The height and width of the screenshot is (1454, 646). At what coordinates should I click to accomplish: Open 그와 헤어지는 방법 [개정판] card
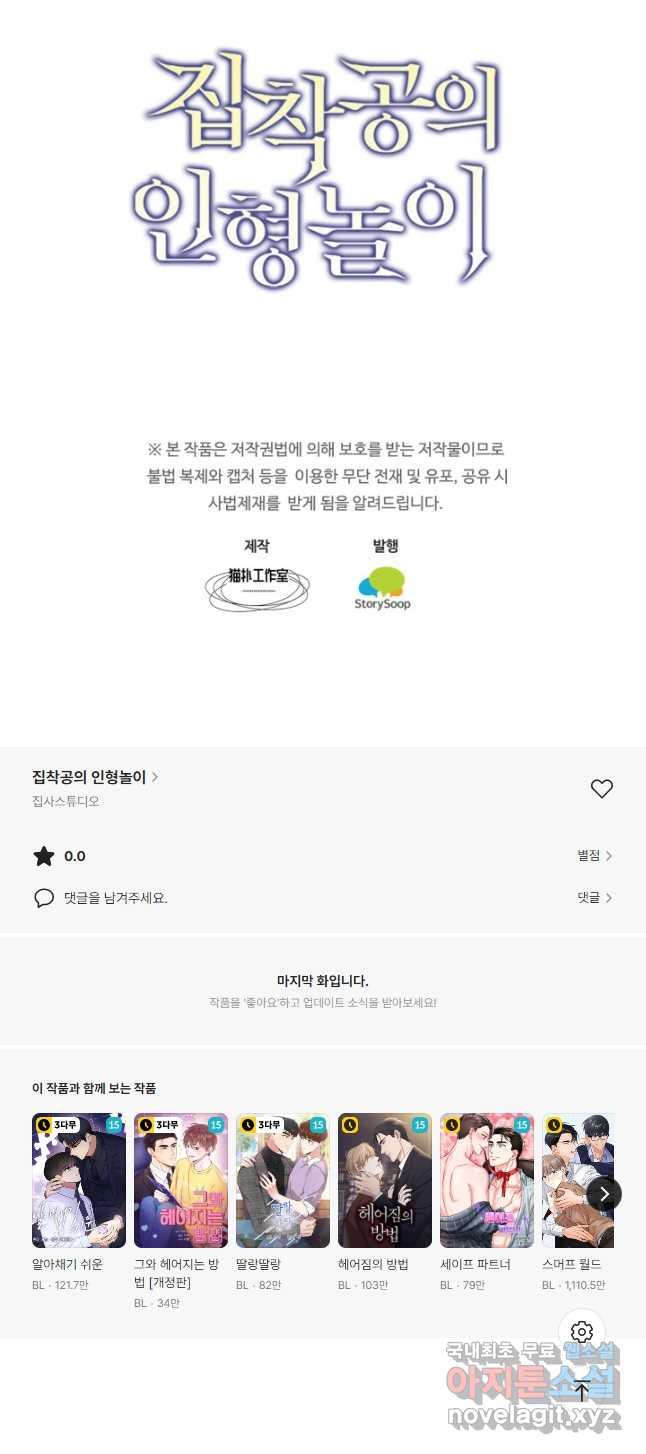(181, 1180)
